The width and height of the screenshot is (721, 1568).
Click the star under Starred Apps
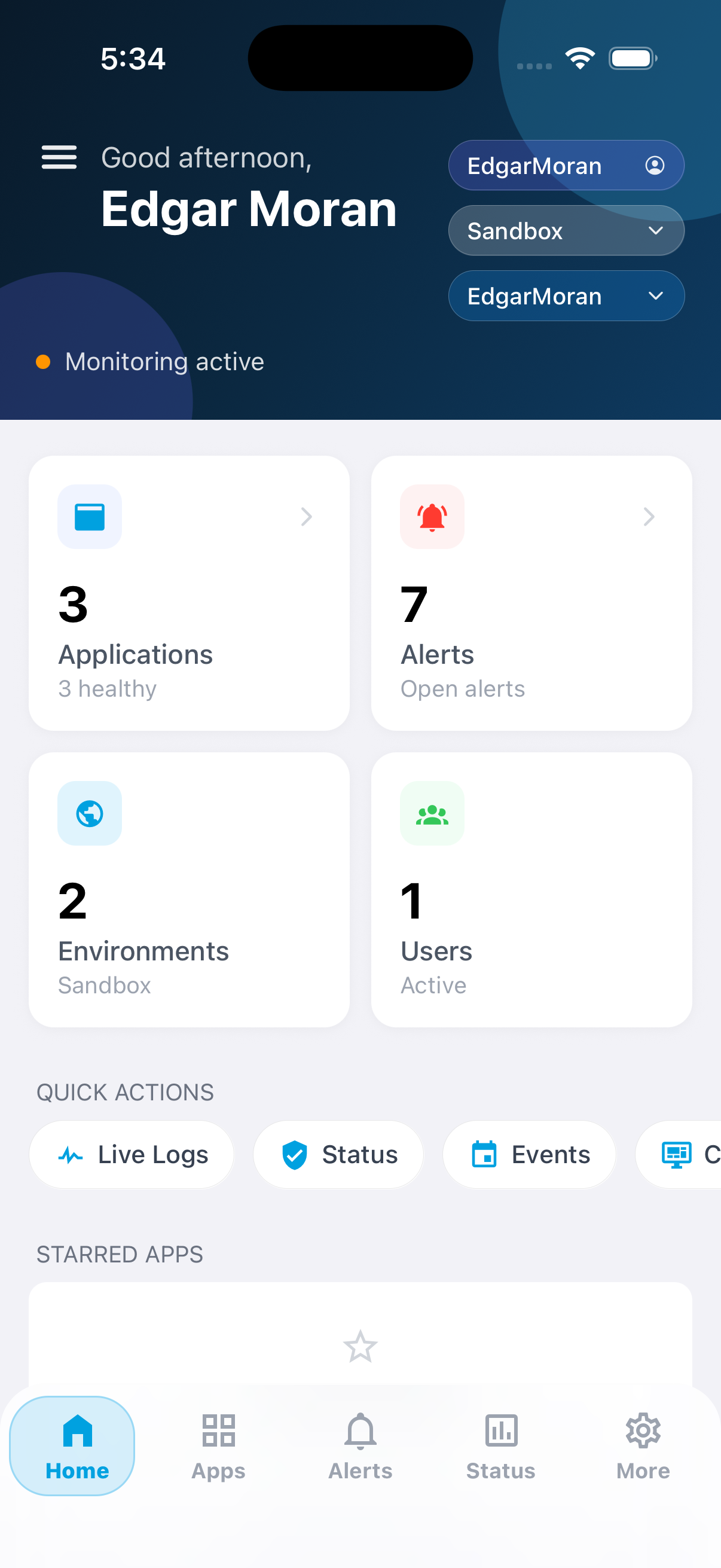pyautogui.click(x=360, y=1347)
